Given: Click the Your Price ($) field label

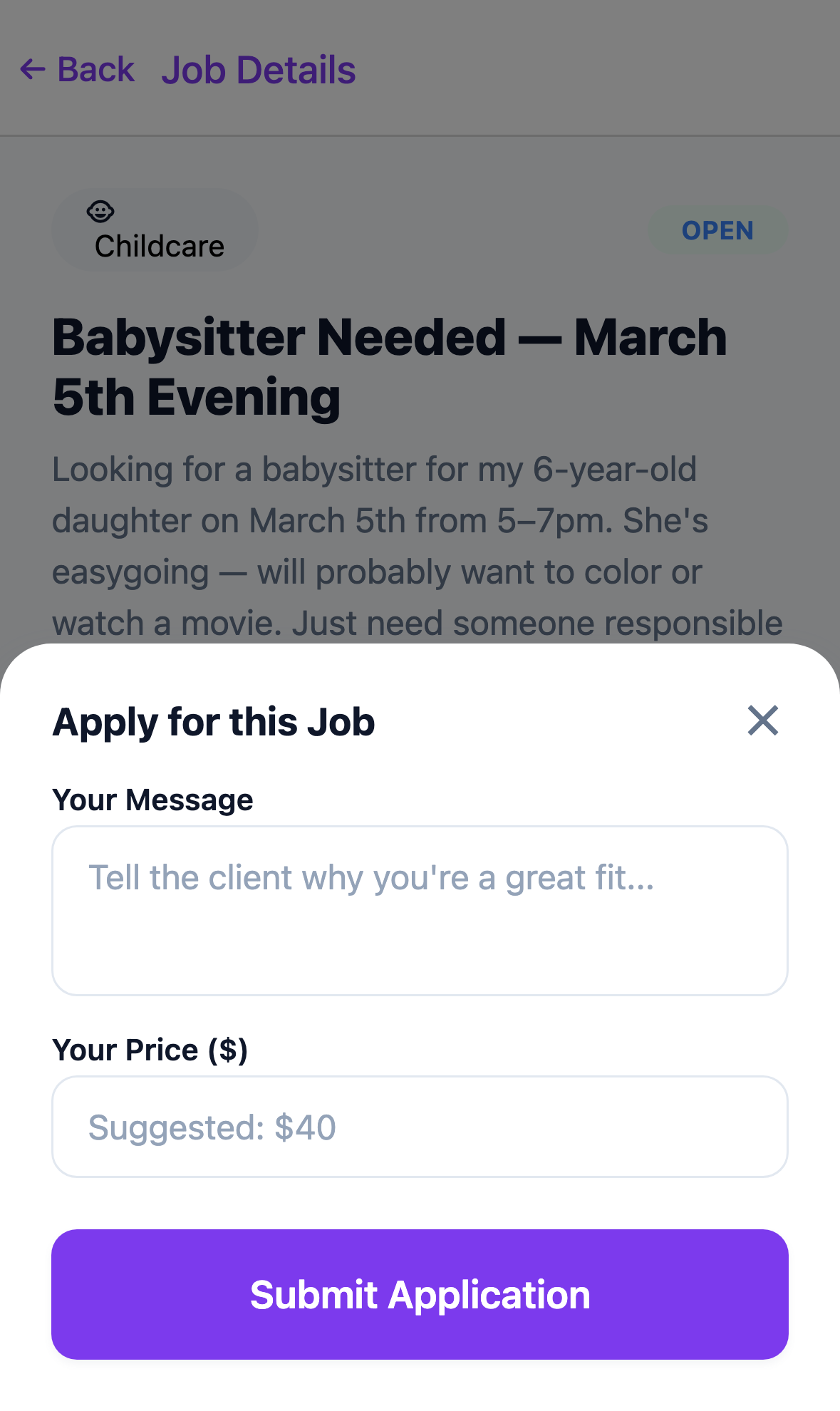Looking at the screenshot, I should [151, 1049].
